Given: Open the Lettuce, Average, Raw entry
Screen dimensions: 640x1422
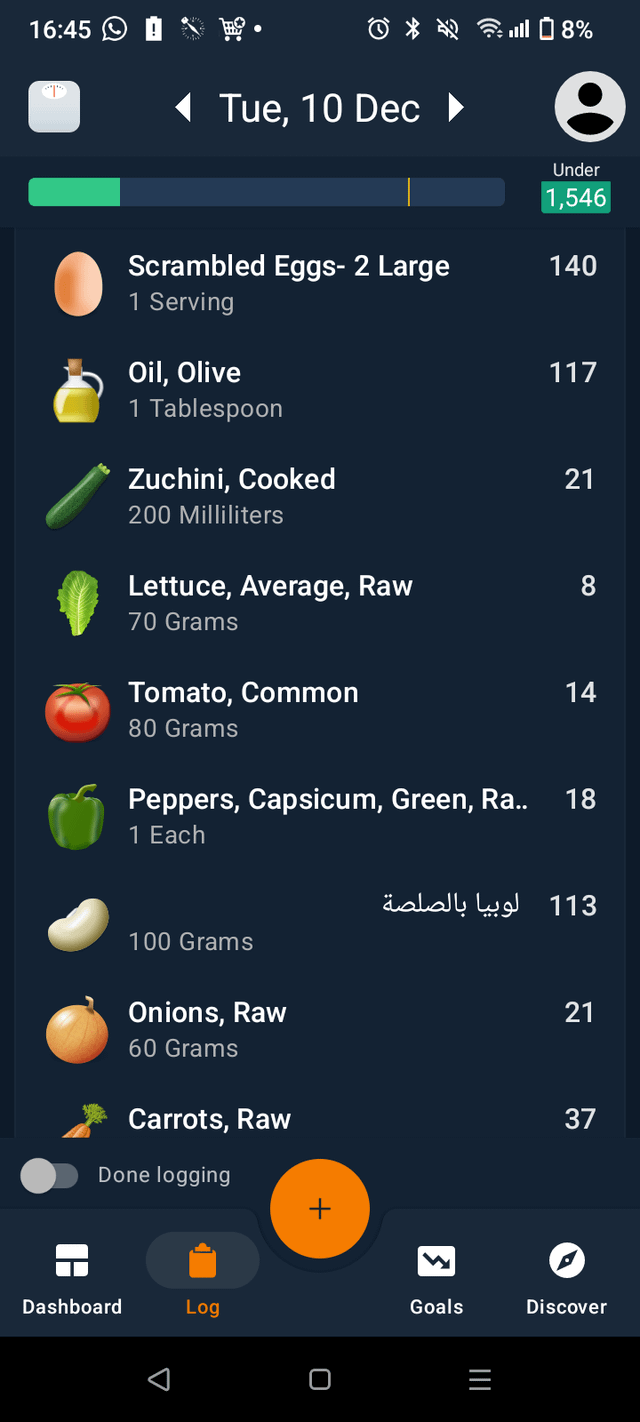Looking at the screenshot, I should pos(320,603).
